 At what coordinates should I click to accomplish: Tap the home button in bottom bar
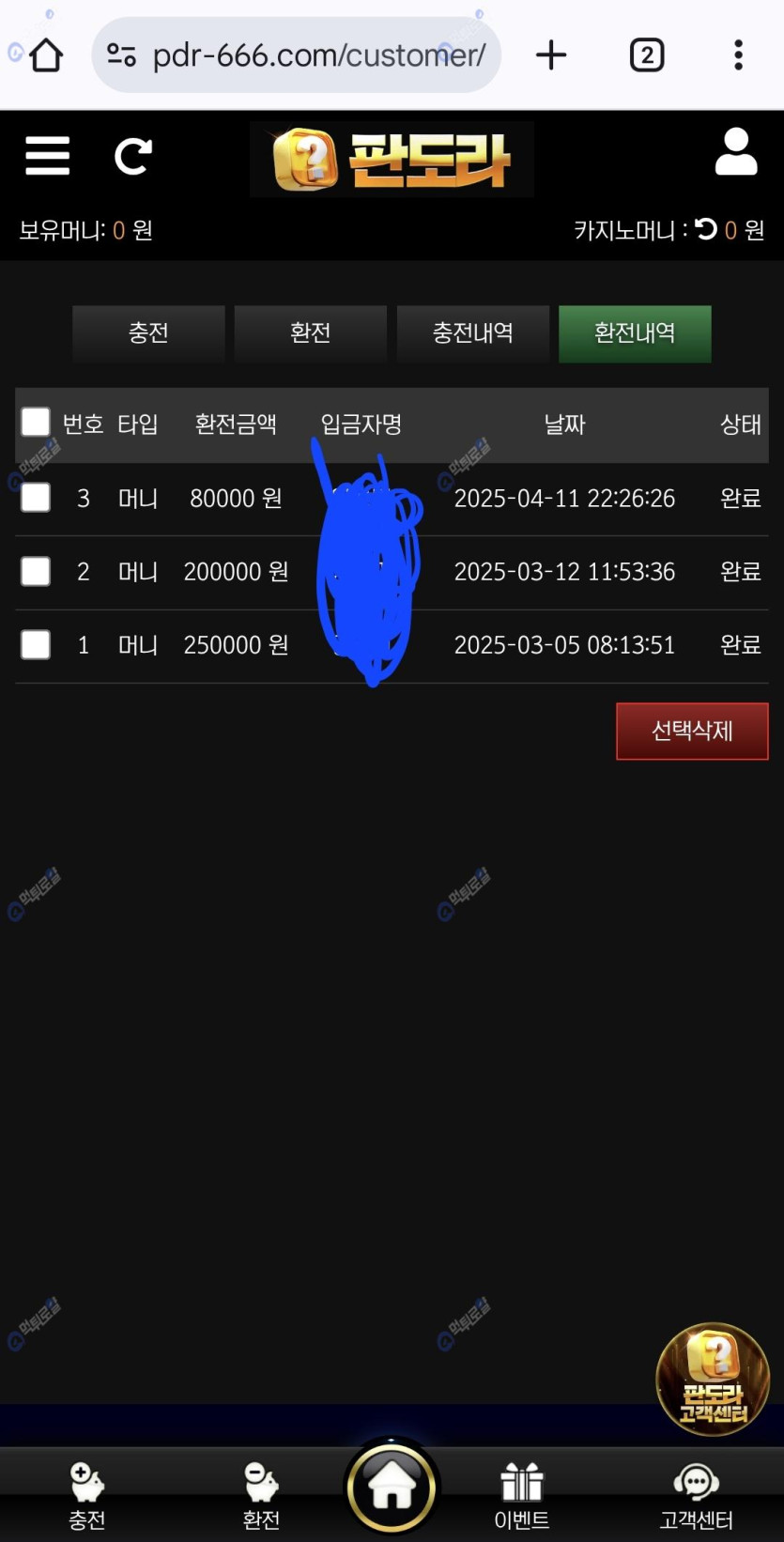pyautogui.click(x=392, y=1488)
